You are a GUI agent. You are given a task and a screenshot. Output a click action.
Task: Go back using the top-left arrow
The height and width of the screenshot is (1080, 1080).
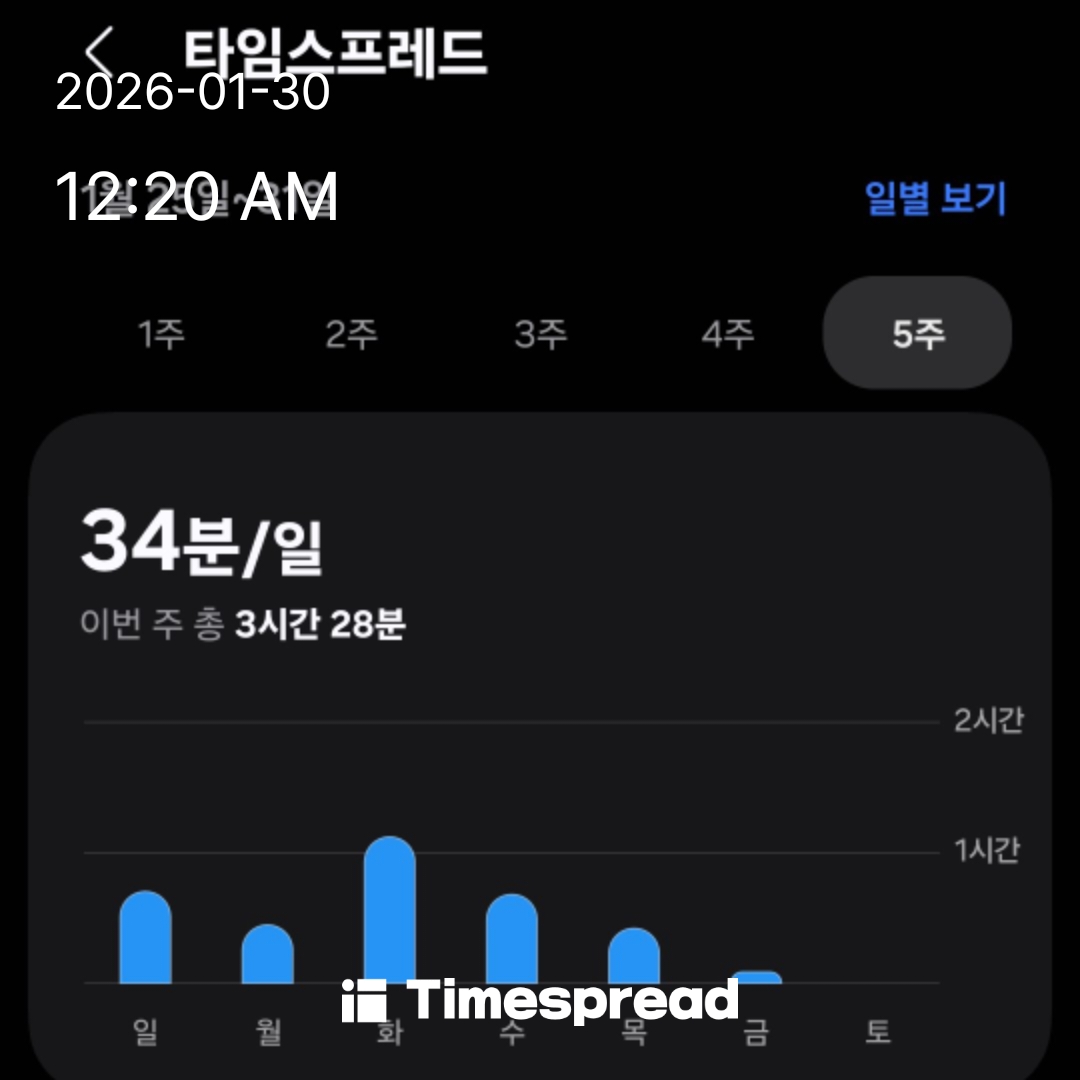point(100,50)
